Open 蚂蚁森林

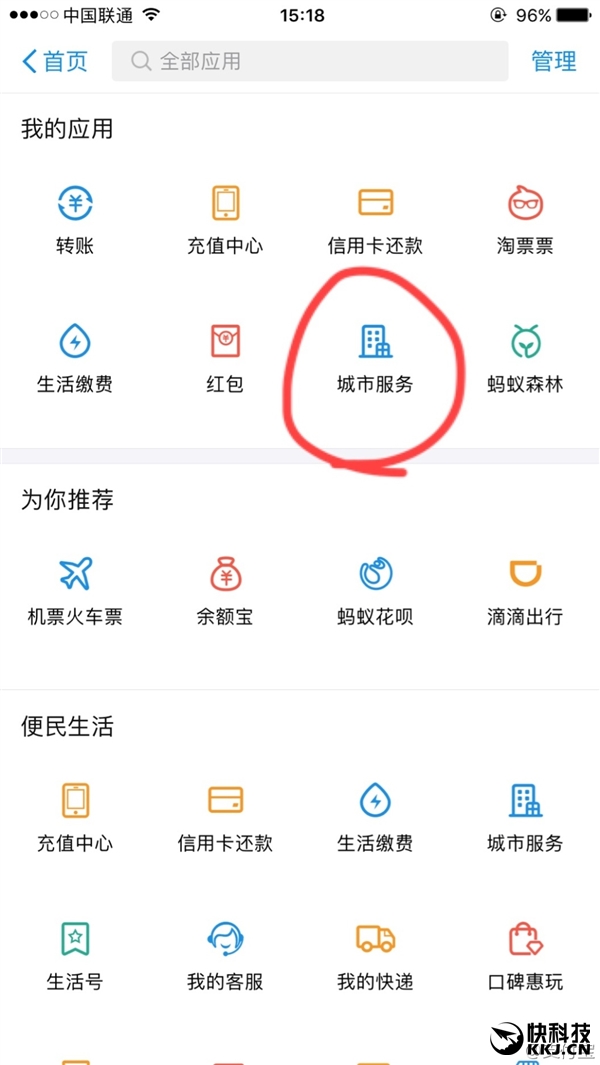click(x=525, y=359)
